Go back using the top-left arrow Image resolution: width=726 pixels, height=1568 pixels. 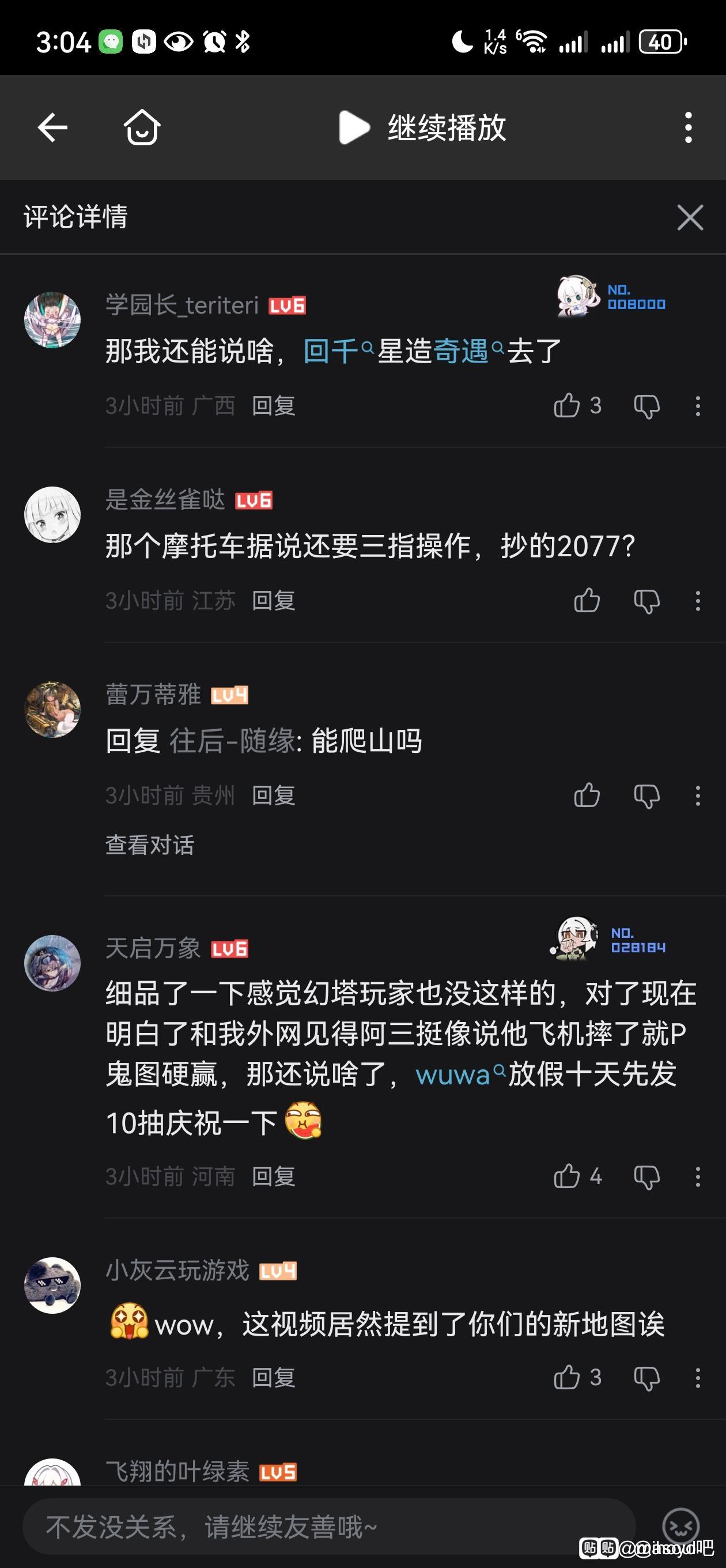[52, 128]
